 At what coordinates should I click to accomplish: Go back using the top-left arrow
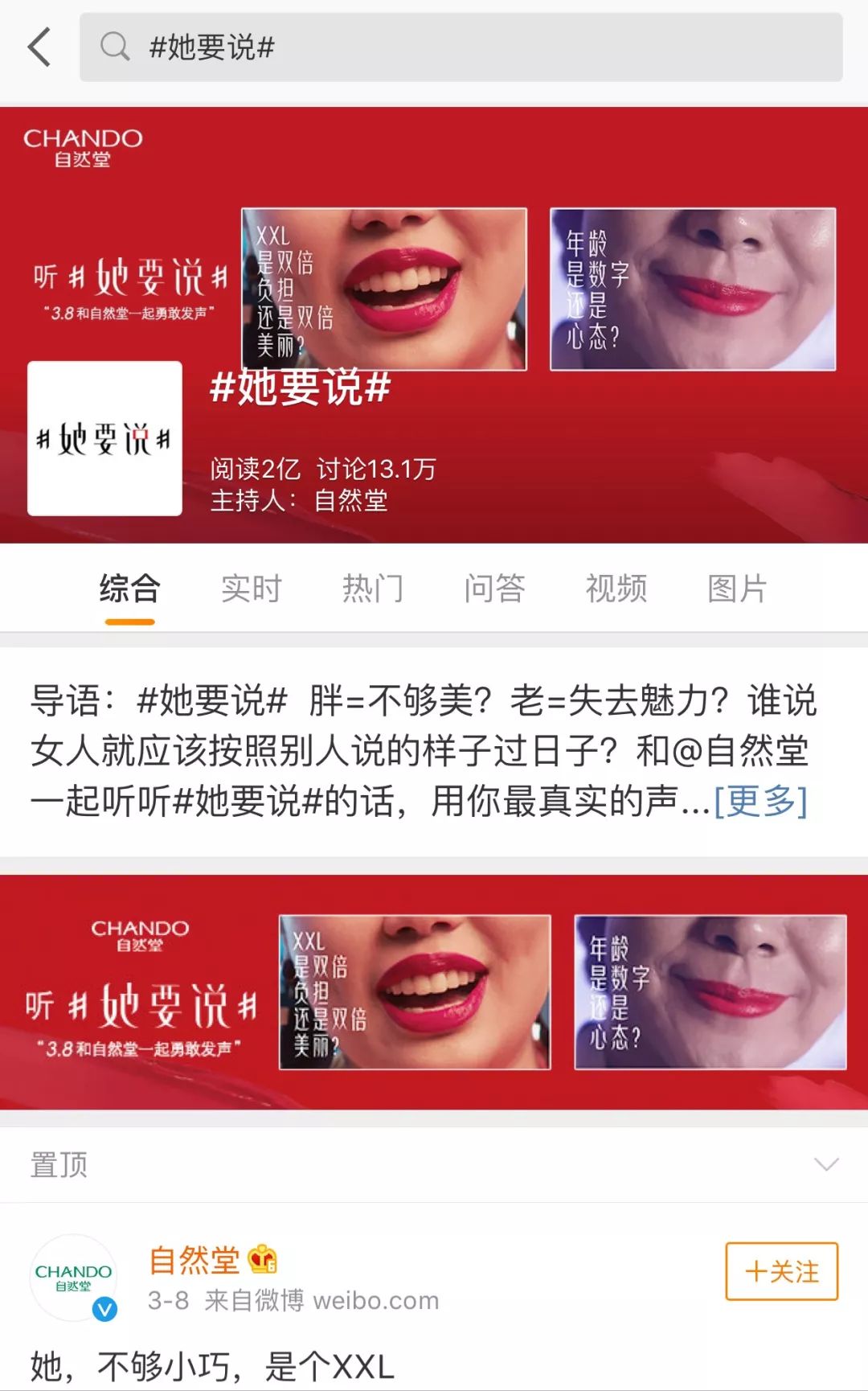[39, 47]
